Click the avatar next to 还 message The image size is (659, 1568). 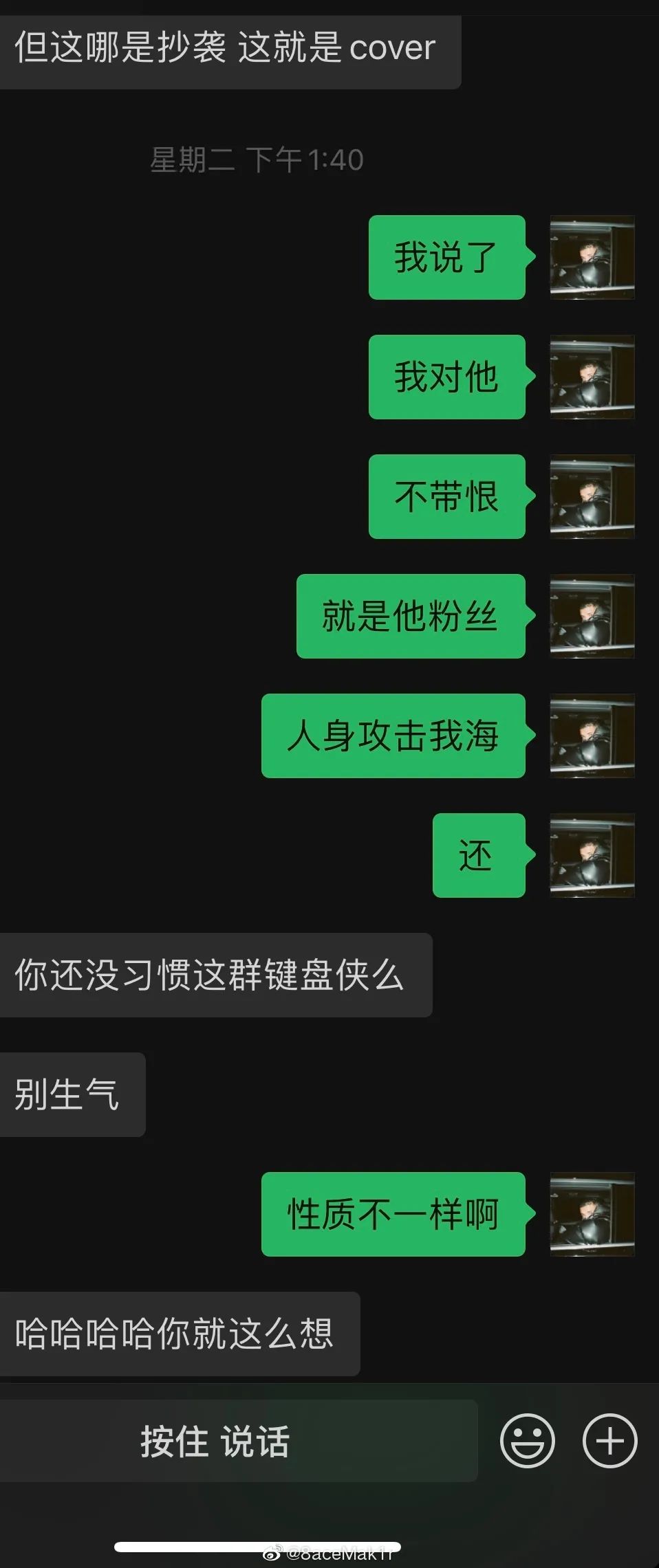point(591,854)
